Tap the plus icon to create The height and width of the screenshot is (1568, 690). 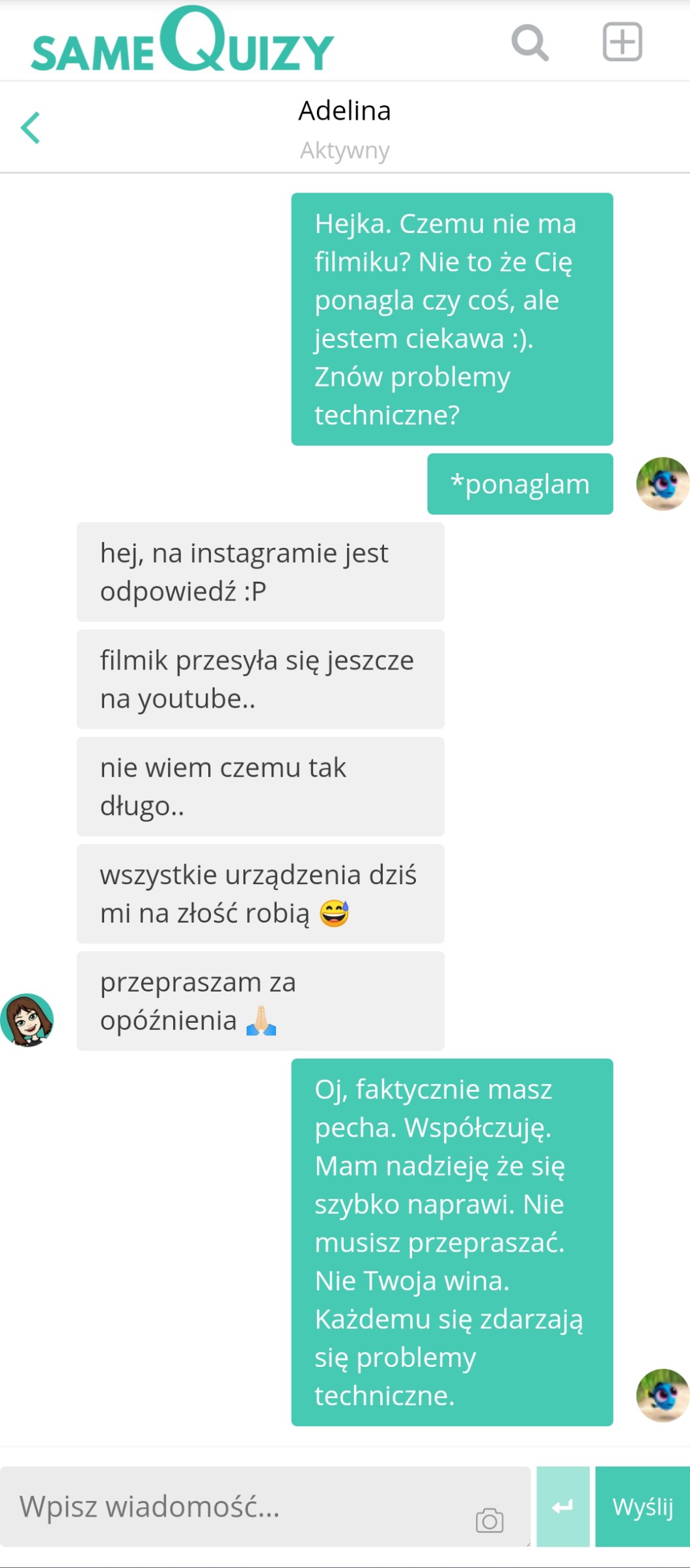(622, 42)
